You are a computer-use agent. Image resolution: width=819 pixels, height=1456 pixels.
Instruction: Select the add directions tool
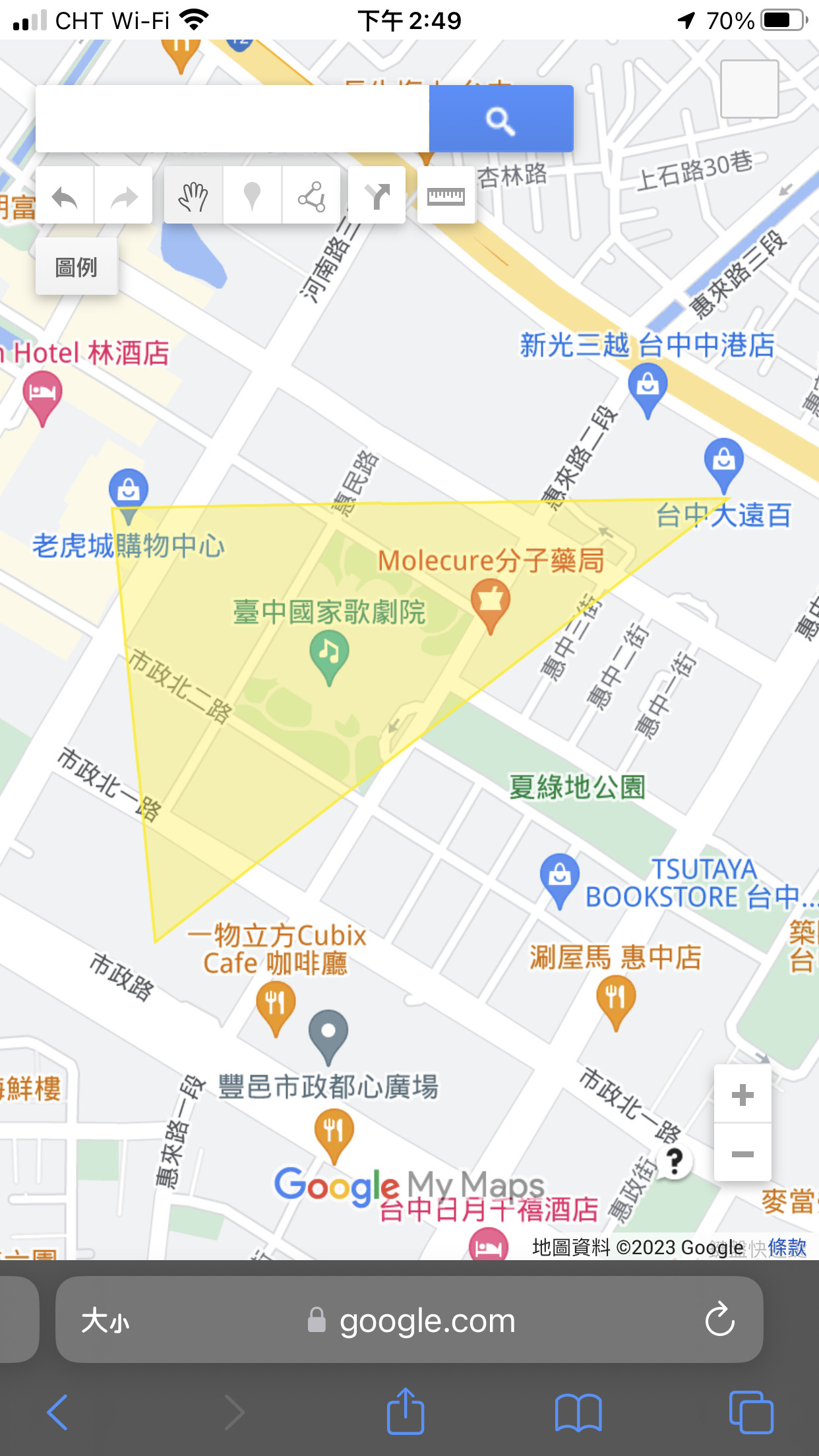coord(377,196)
